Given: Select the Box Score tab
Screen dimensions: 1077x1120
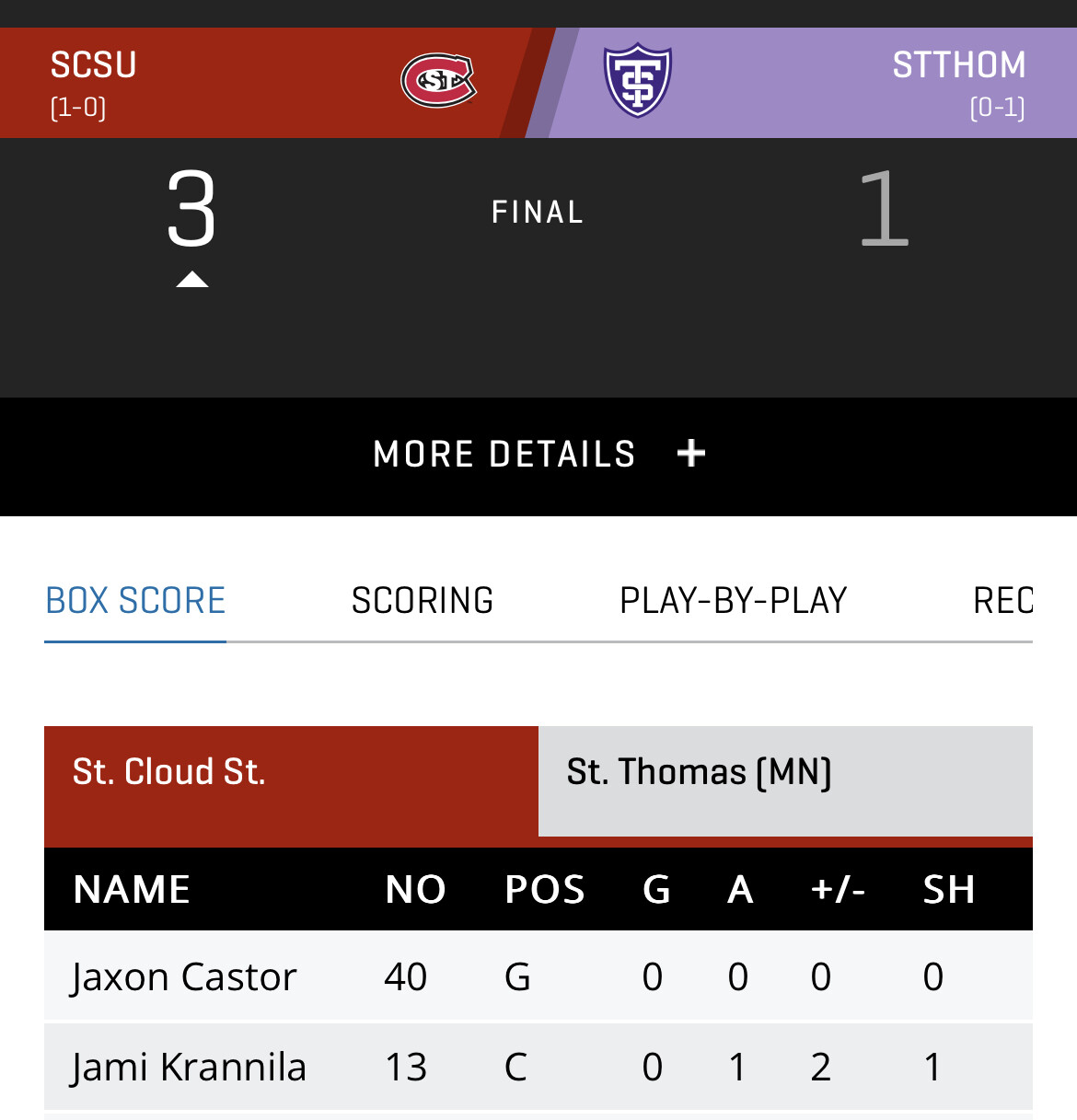Looking at the screenshot, I should [x=135, y=601].
